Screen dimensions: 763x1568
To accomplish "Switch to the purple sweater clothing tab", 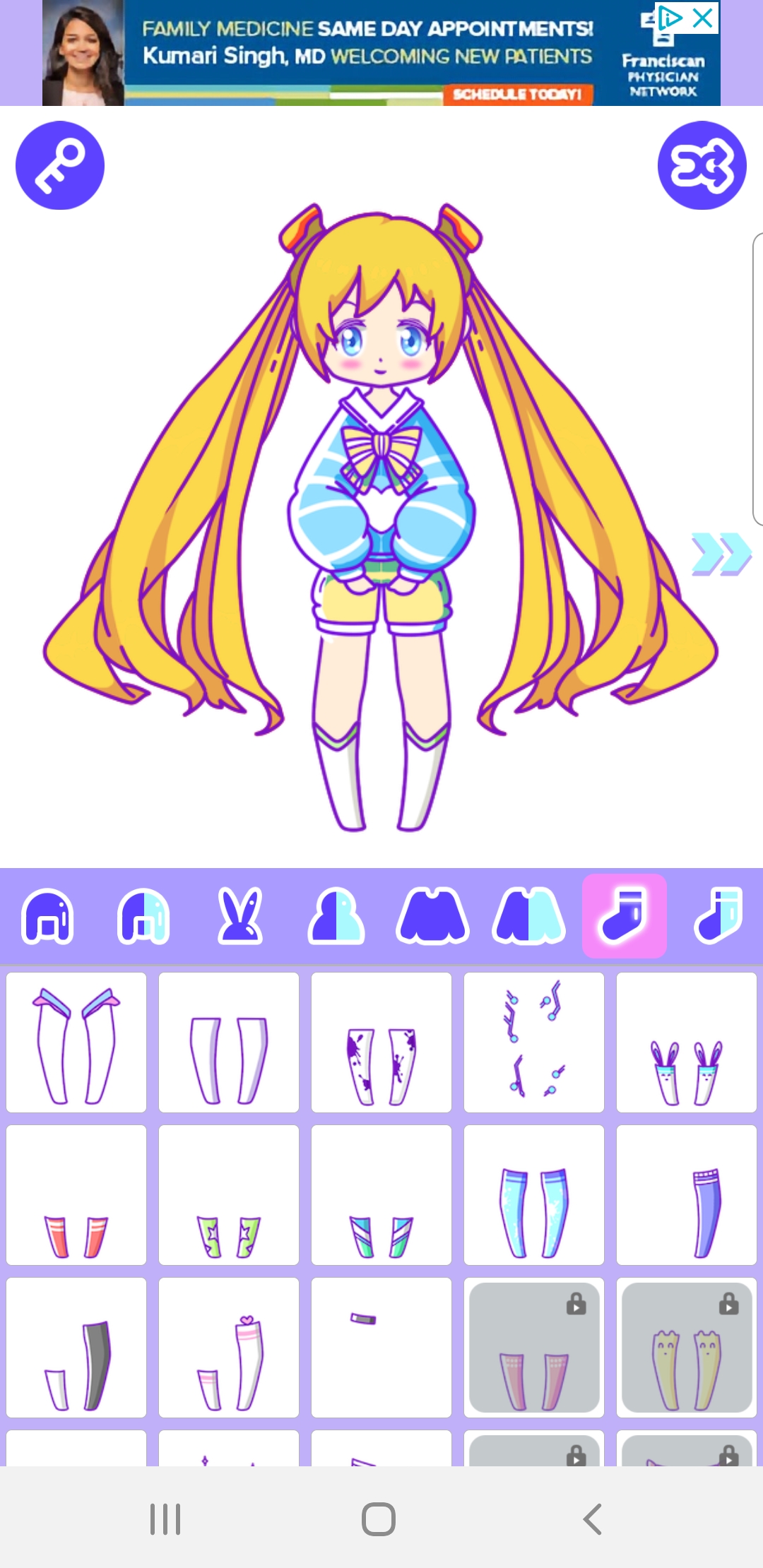I will (x=432, y=916).
